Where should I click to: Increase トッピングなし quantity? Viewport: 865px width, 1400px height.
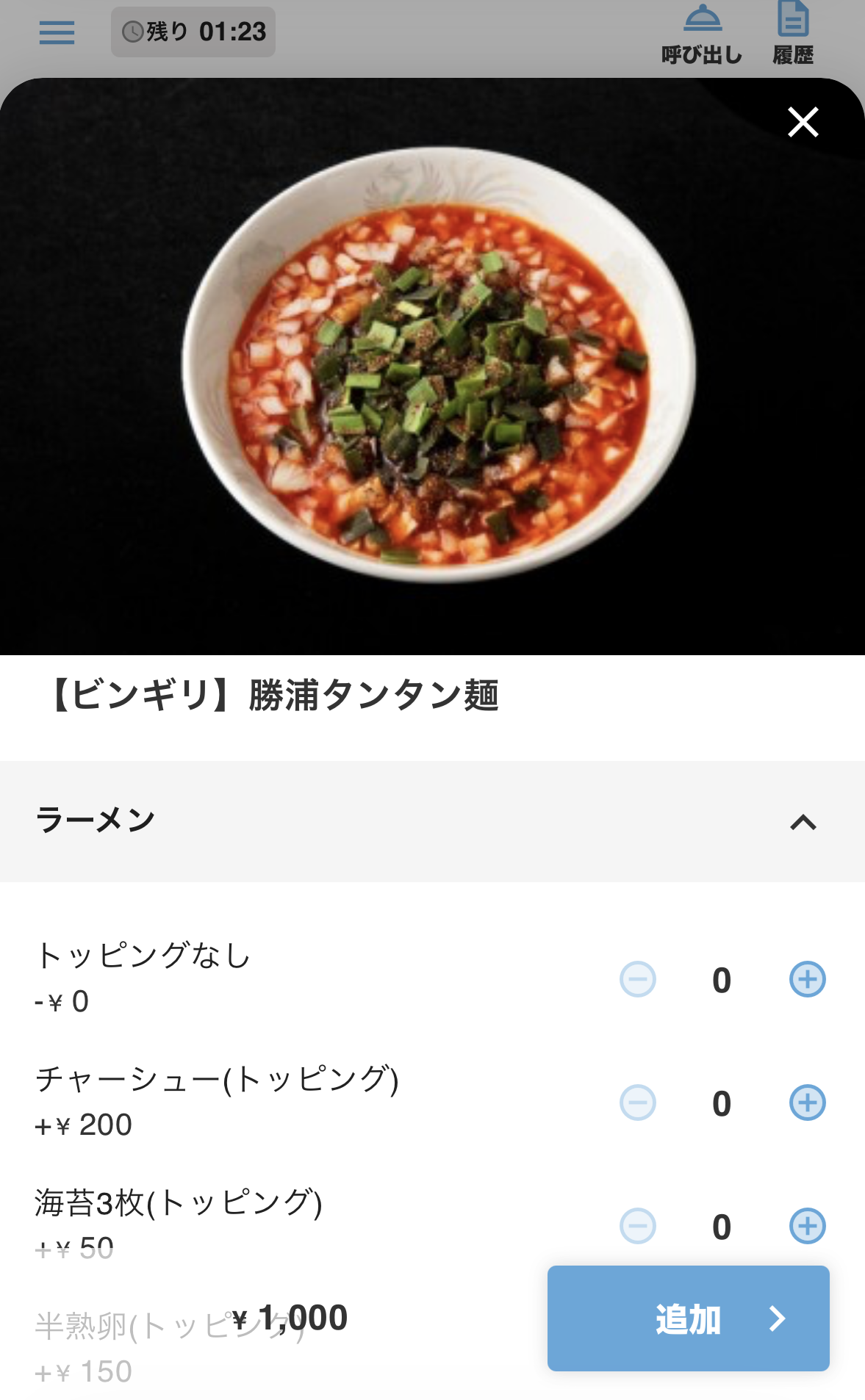click(807, 979)
